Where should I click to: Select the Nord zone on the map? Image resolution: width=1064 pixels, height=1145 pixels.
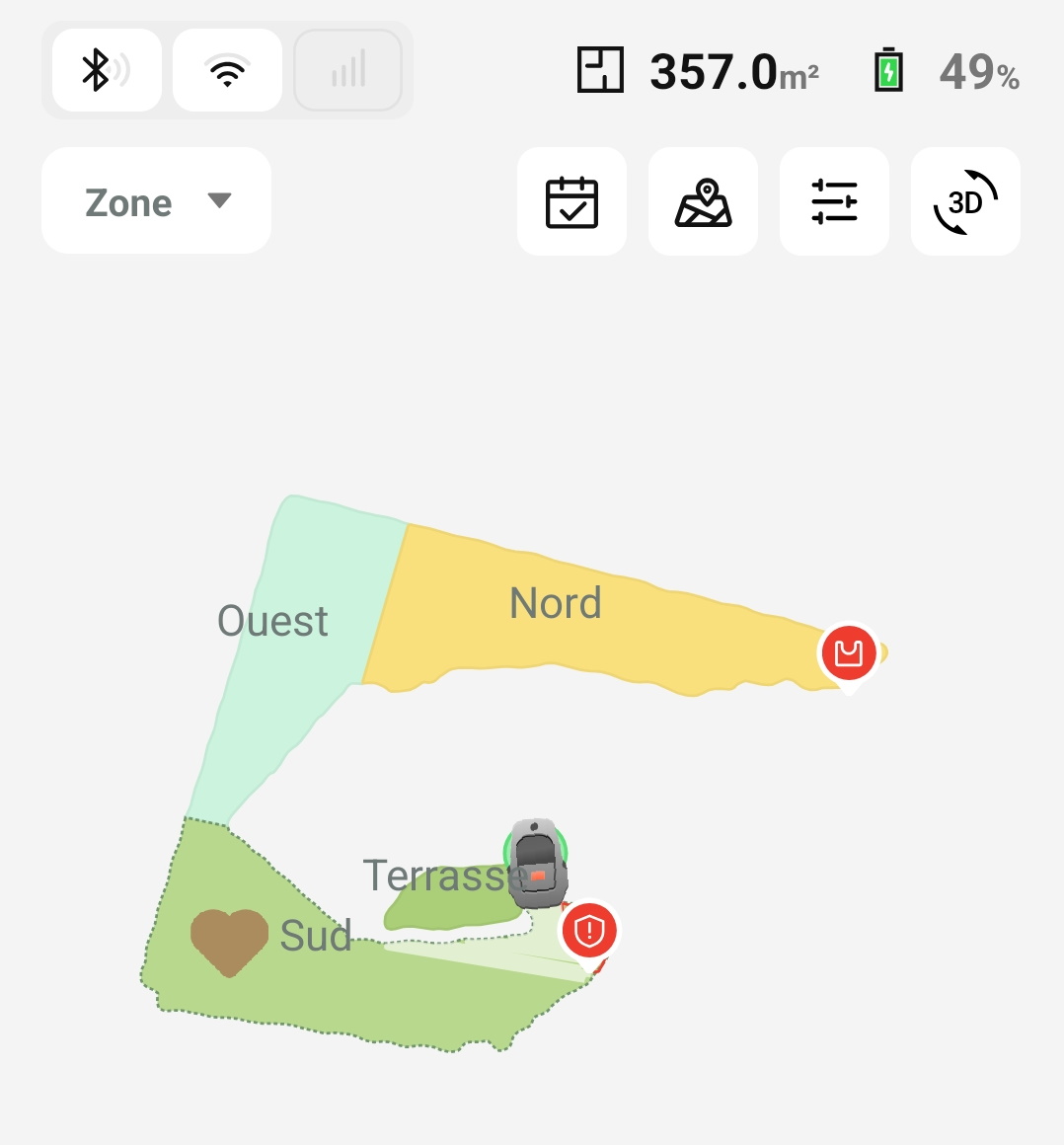coord(556,604)
